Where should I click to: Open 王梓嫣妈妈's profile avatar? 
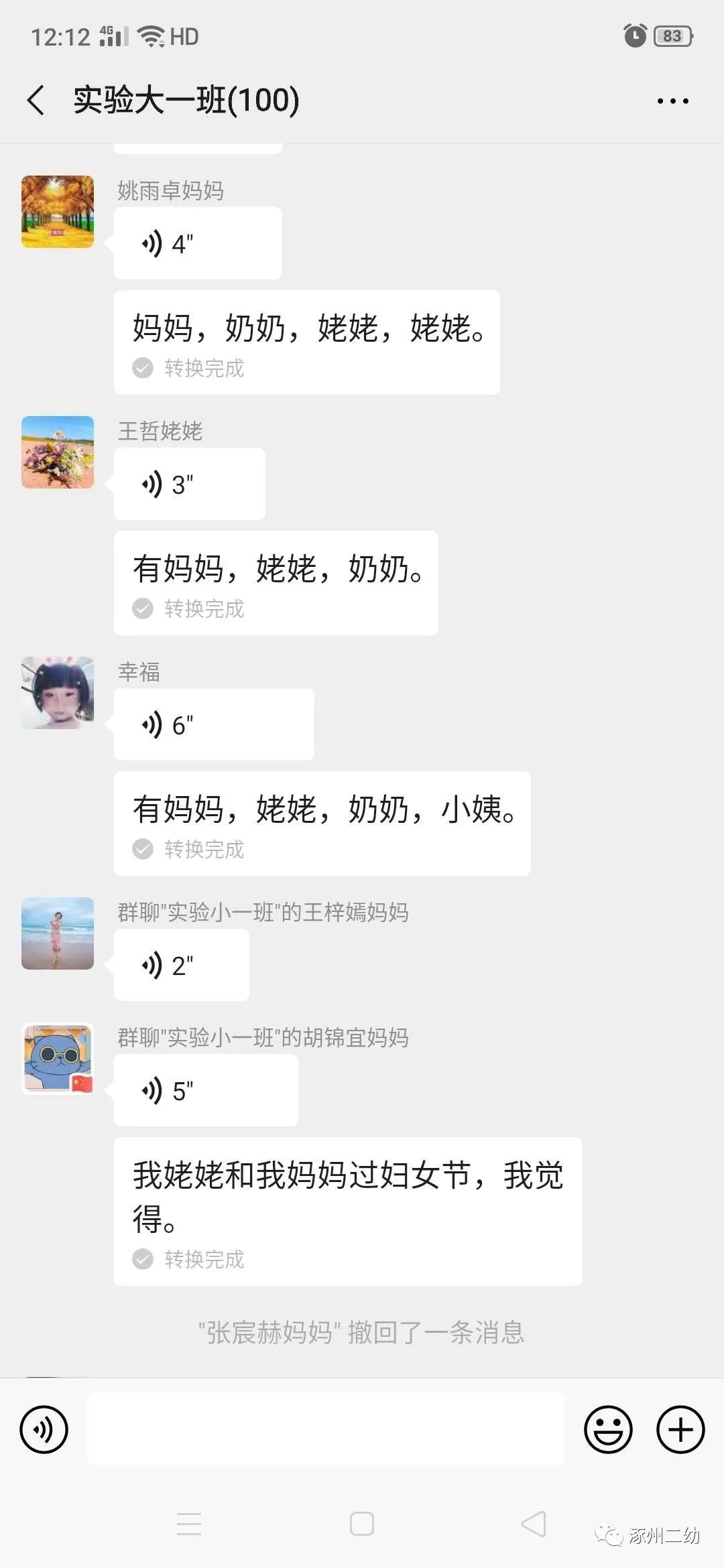click(58, 933)
